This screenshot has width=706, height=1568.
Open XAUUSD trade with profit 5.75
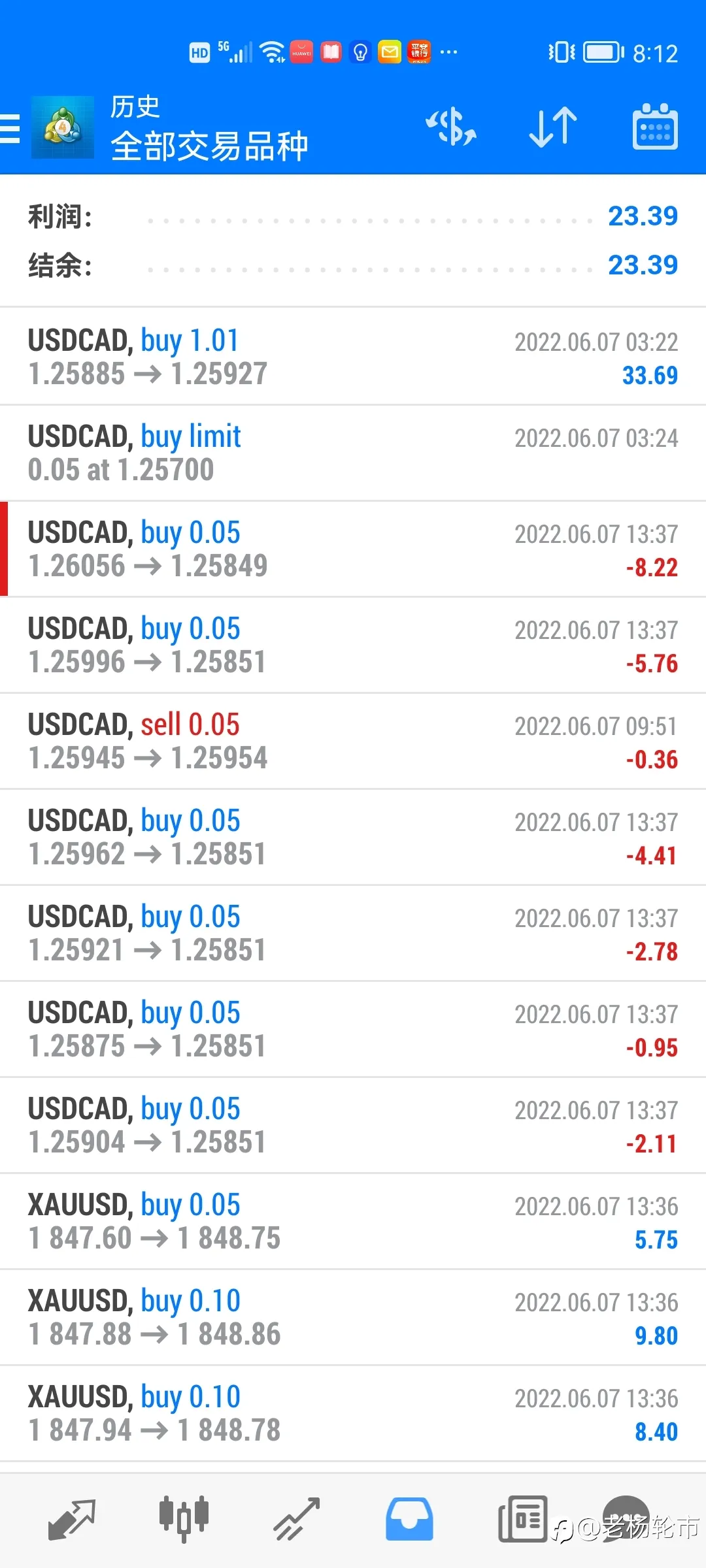353,1221
